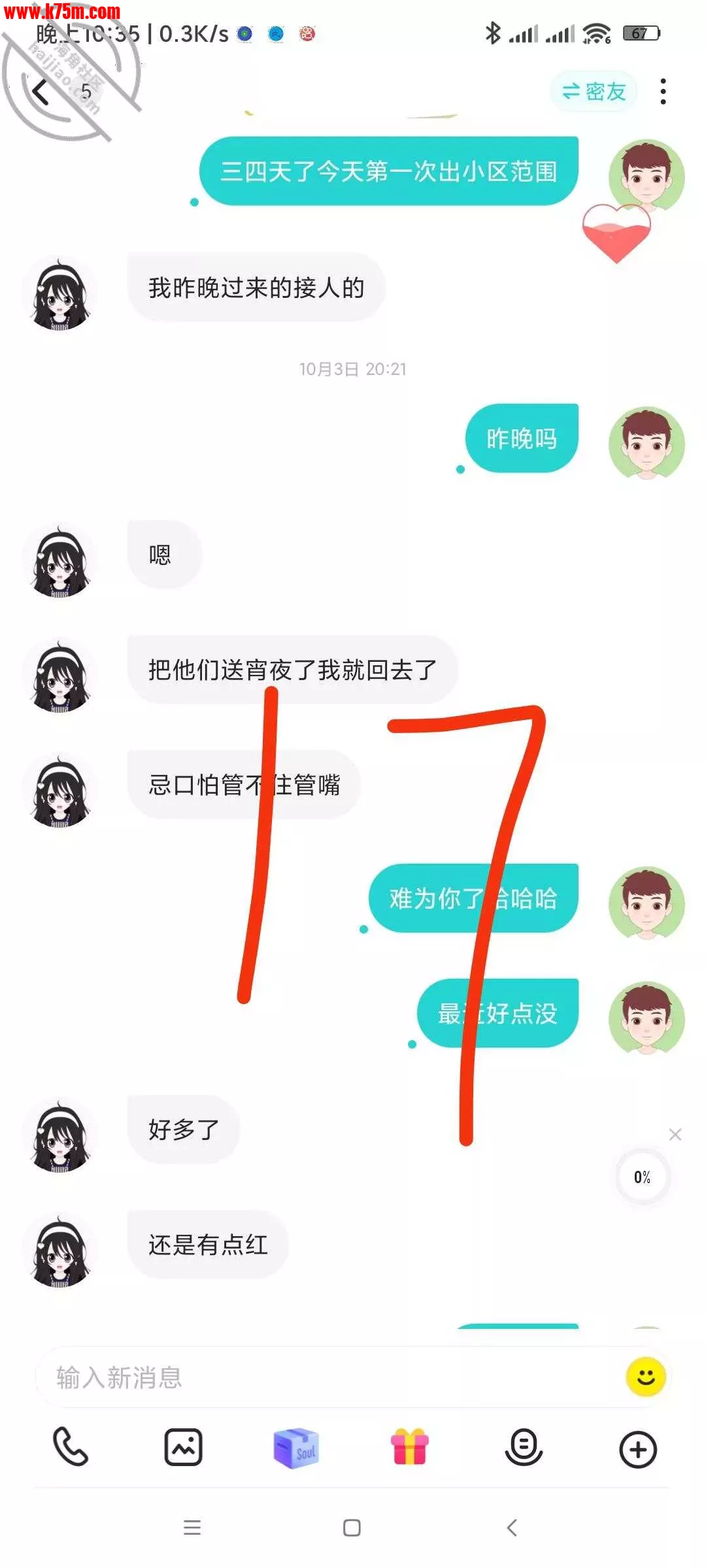Viewport: 706px width, 1568px height.
Task: Open the 0% progress bubble
Action: tap(643, 1177)
